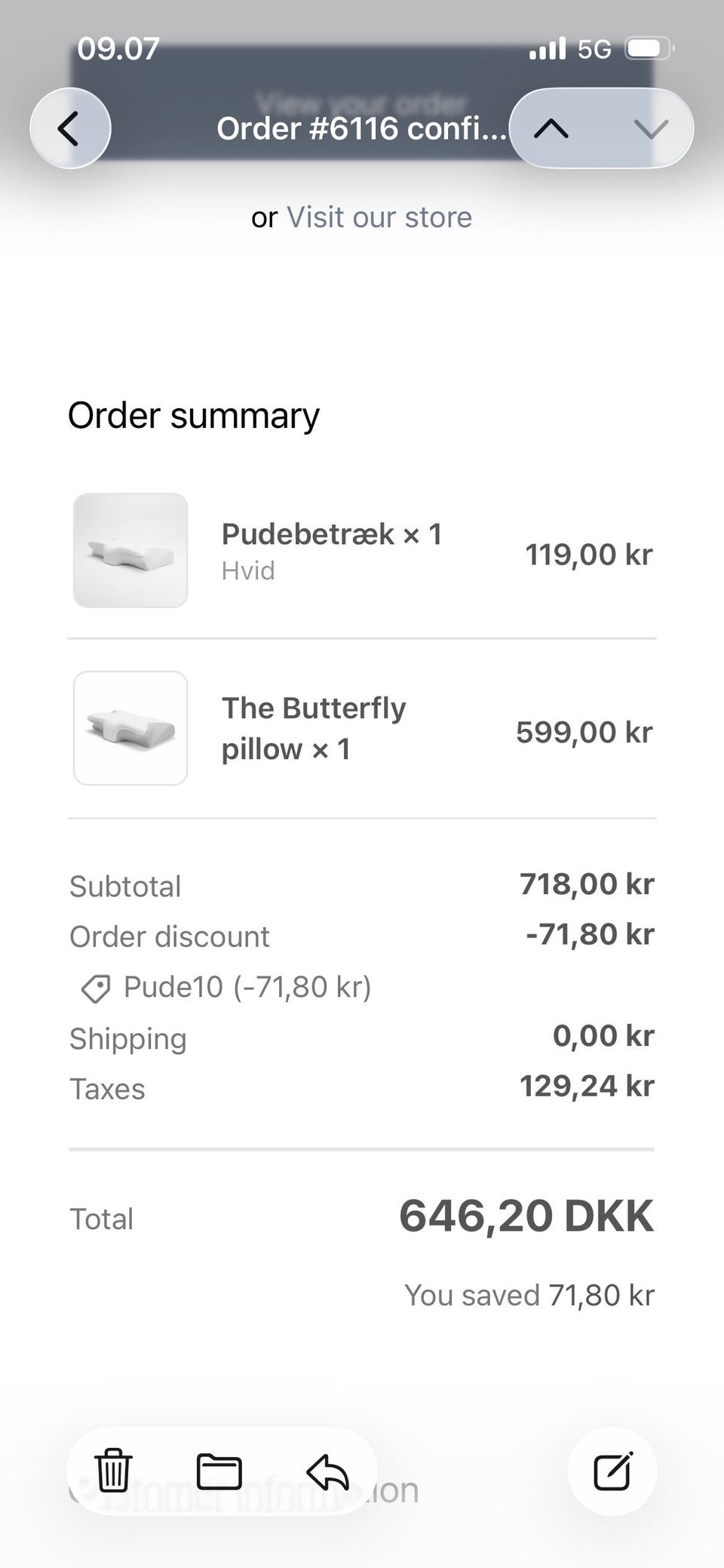The image size is (724, 1568).
Task: Go back to the mailbox list
Action: 70,128
